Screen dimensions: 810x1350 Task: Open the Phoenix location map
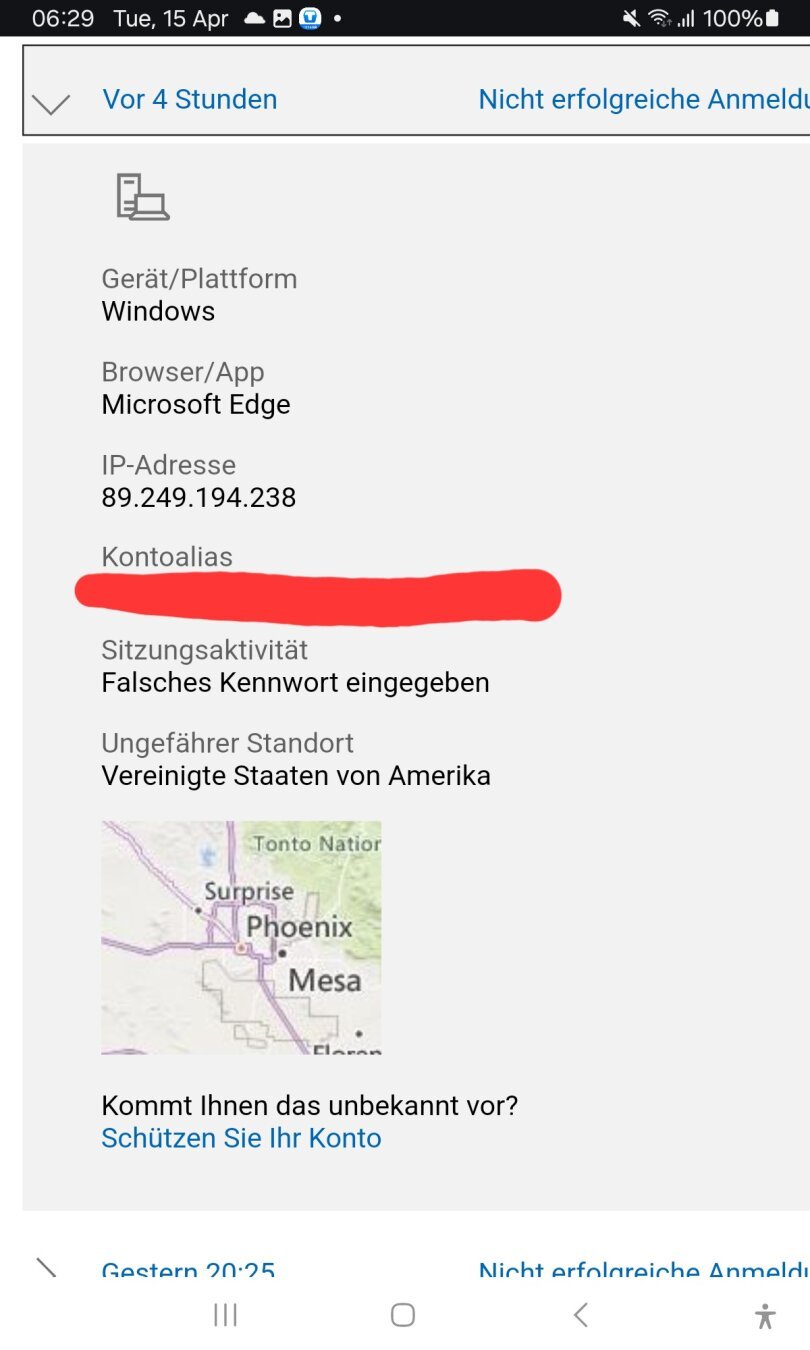point(241,937)
